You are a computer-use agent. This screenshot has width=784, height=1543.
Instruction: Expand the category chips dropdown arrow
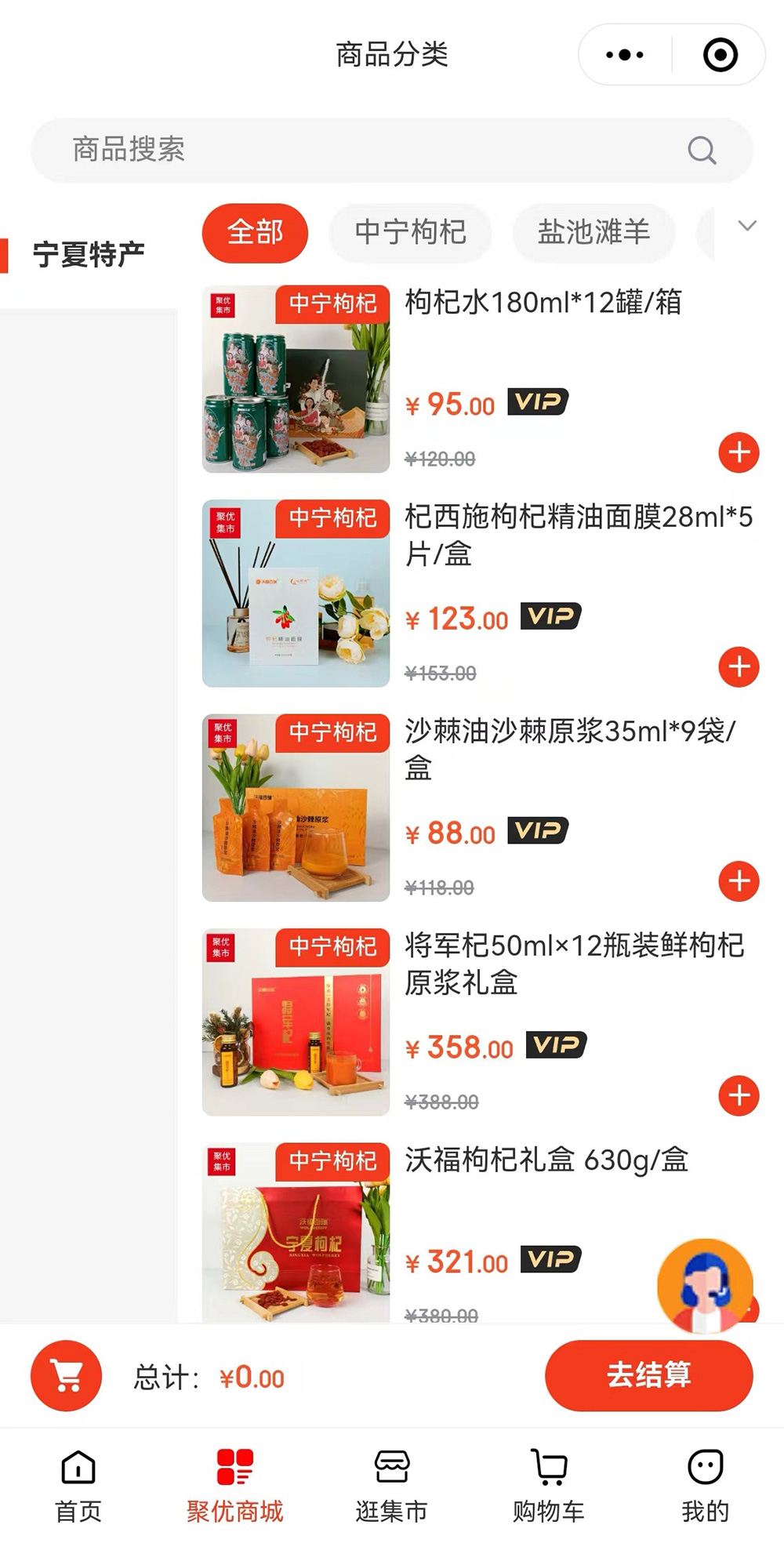(747, 227)
